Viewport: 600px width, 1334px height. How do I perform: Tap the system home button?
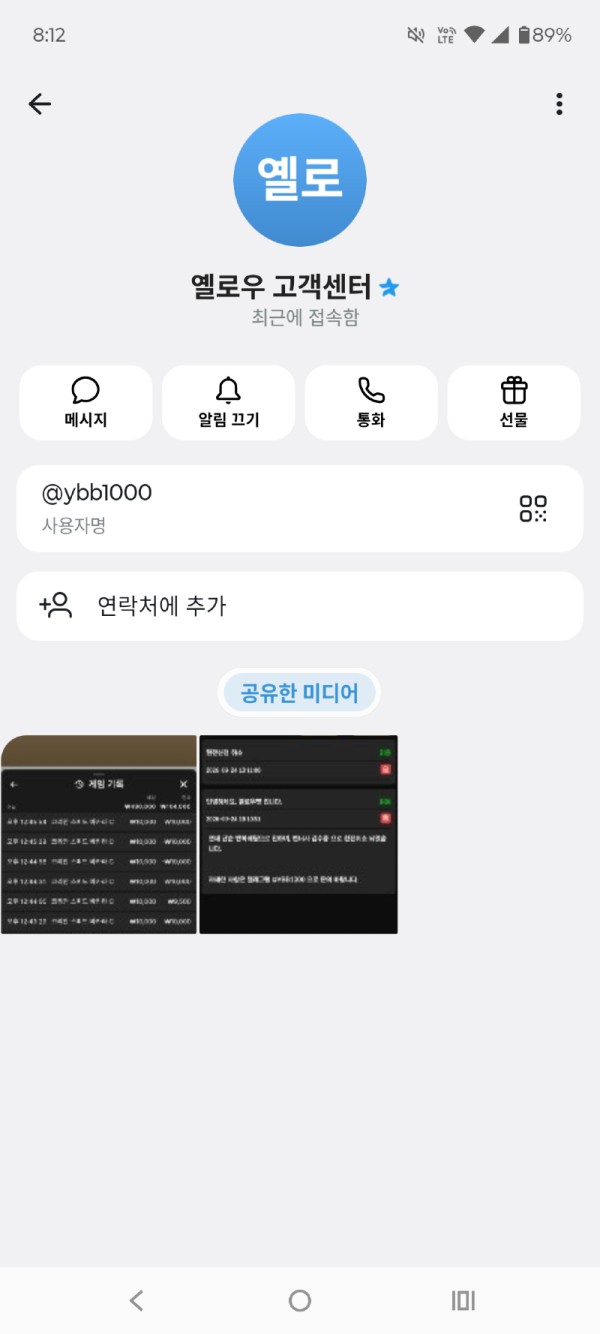click(300, 1300)
